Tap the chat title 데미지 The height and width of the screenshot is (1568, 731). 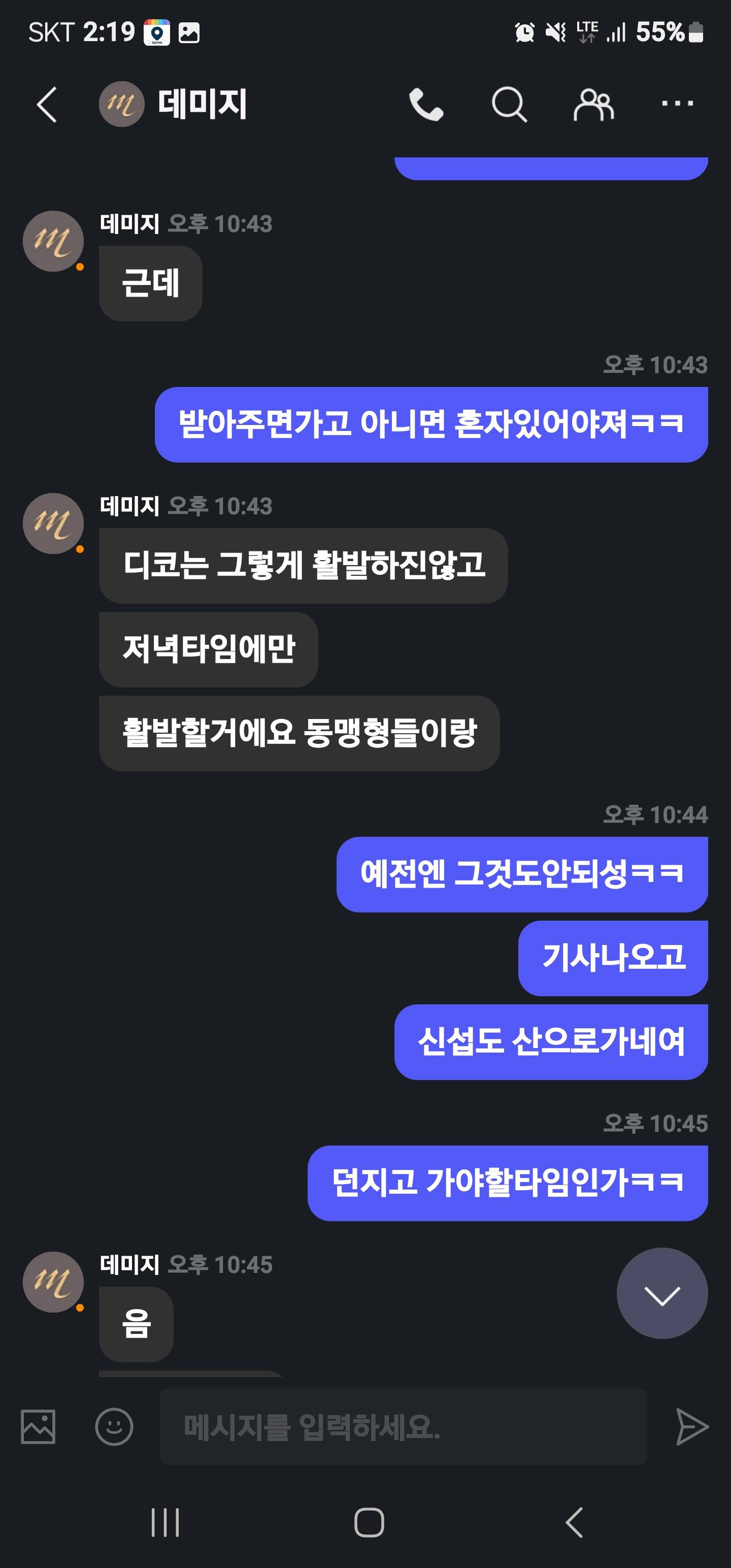pos(202,104)
